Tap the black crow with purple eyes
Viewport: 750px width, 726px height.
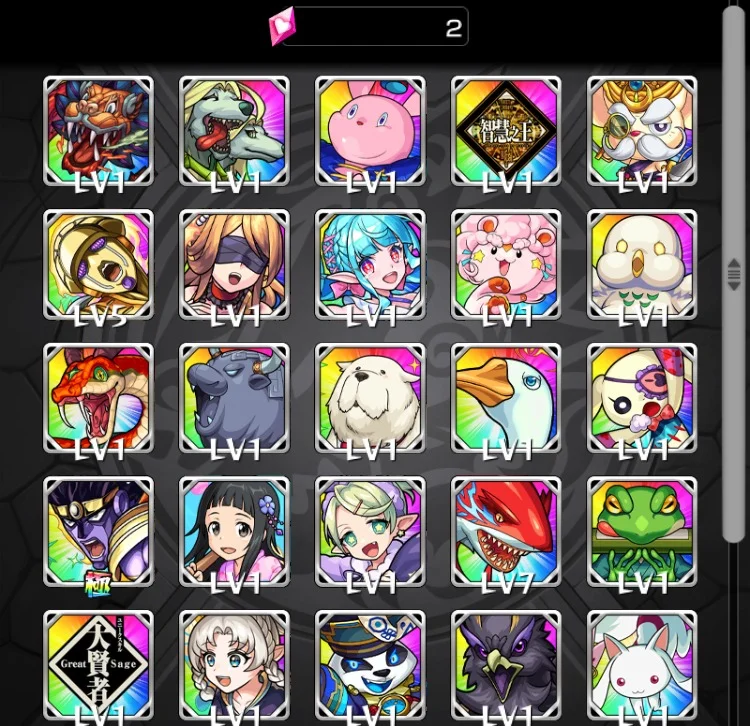tap(506, 665)
